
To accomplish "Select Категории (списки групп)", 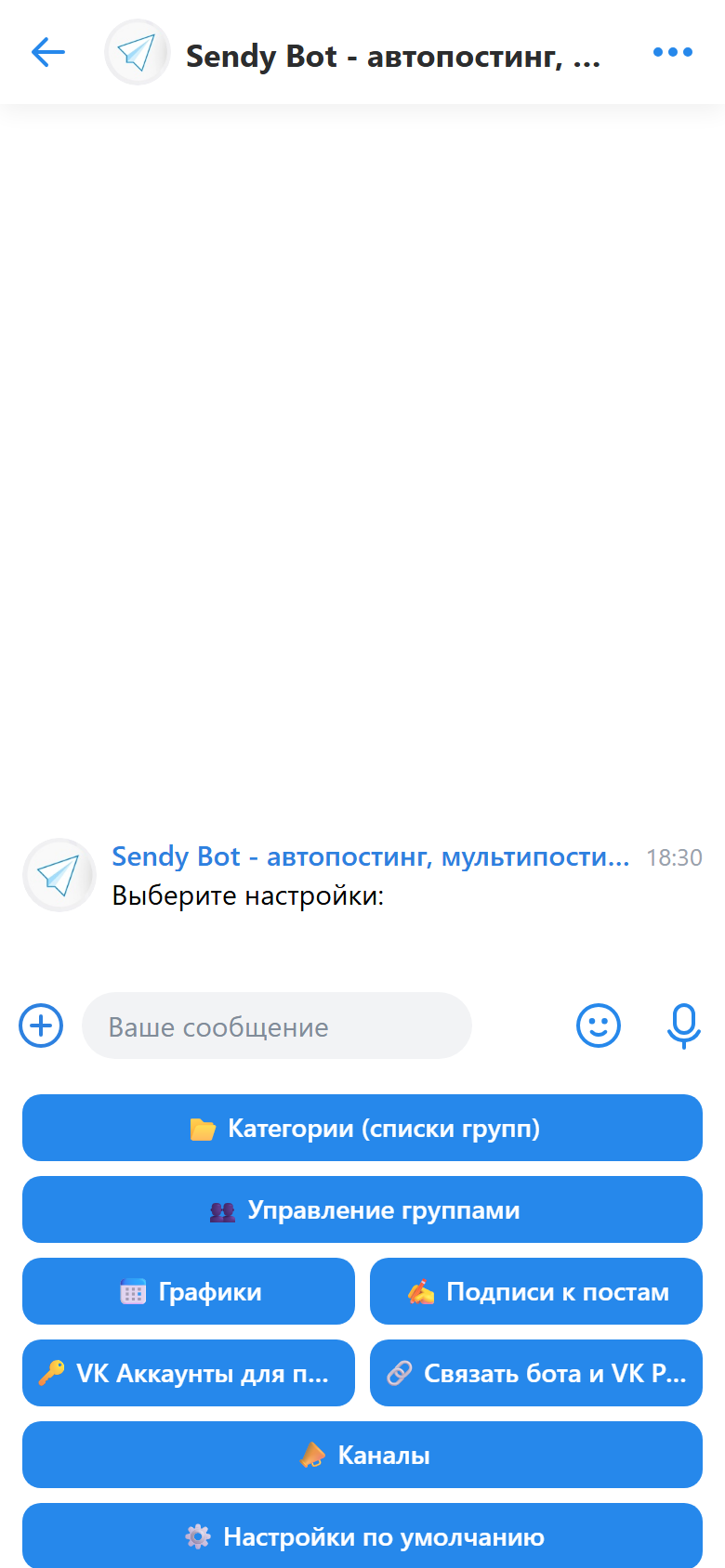I will point(362,1128).
